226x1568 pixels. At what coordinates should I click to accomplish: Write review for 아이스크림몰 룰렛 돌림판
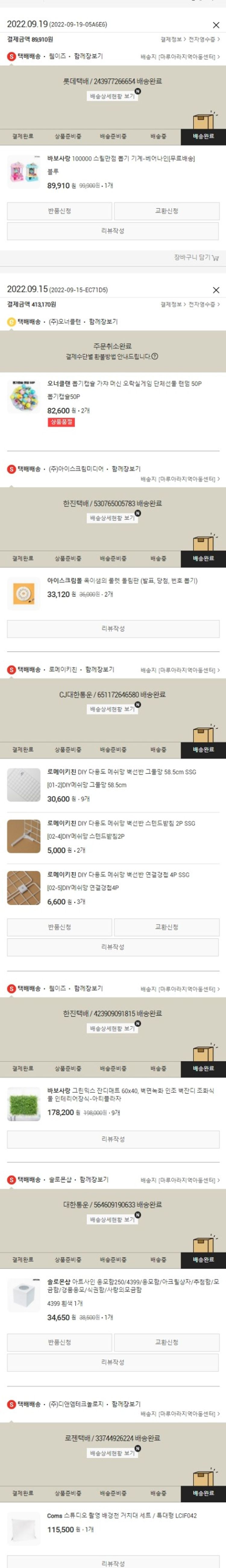pyautogui.click(x=113, y=628)
